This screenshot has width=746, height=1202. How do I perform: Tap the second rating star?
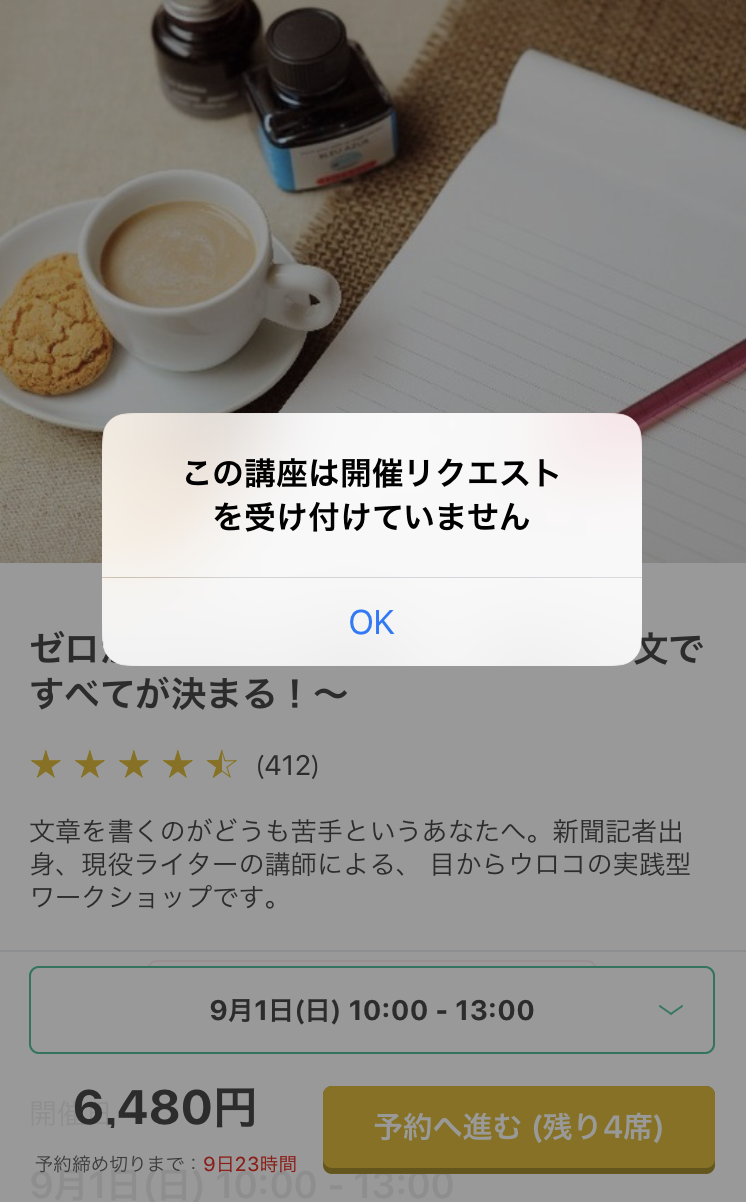(x=91, y=765)
